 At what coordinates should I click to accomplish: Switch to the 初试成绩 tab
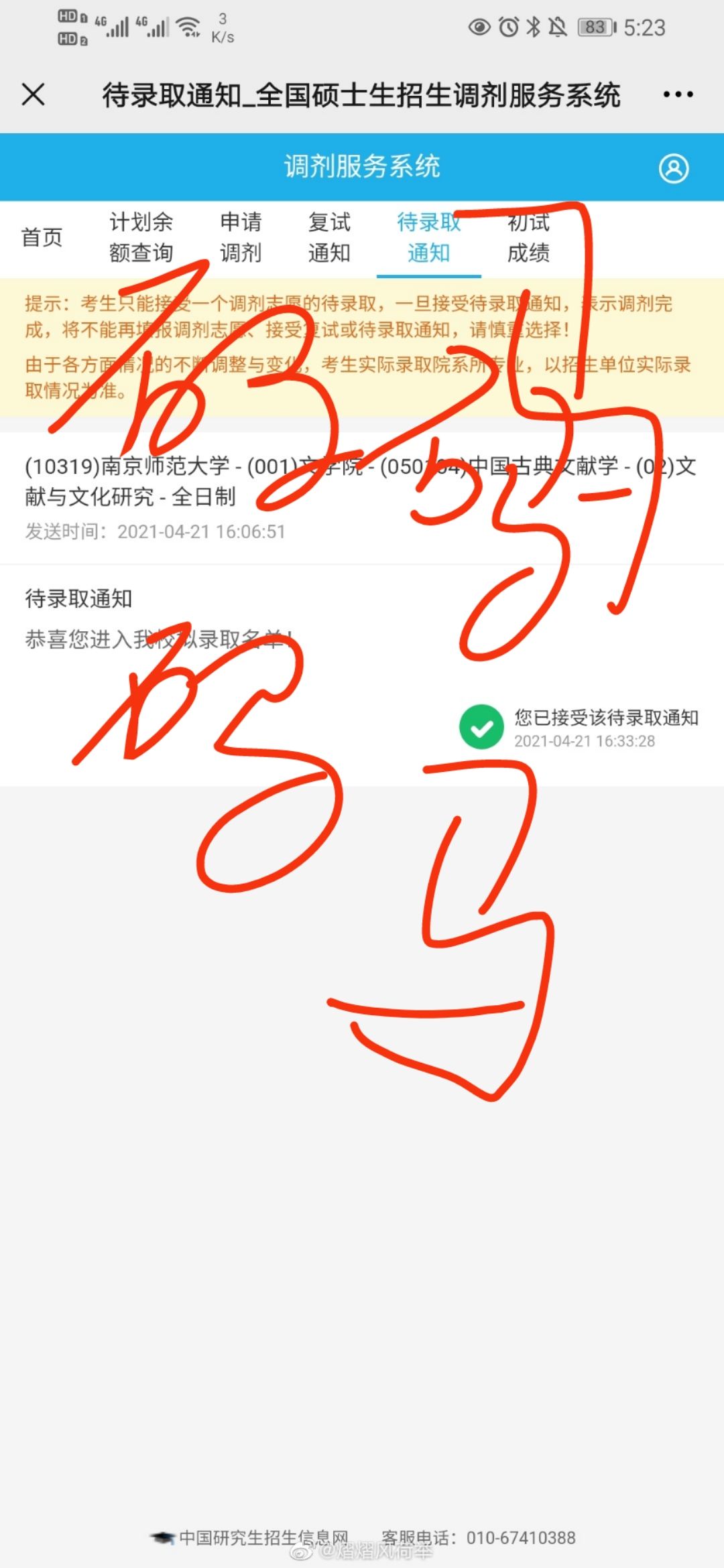[x=528, y=237]
